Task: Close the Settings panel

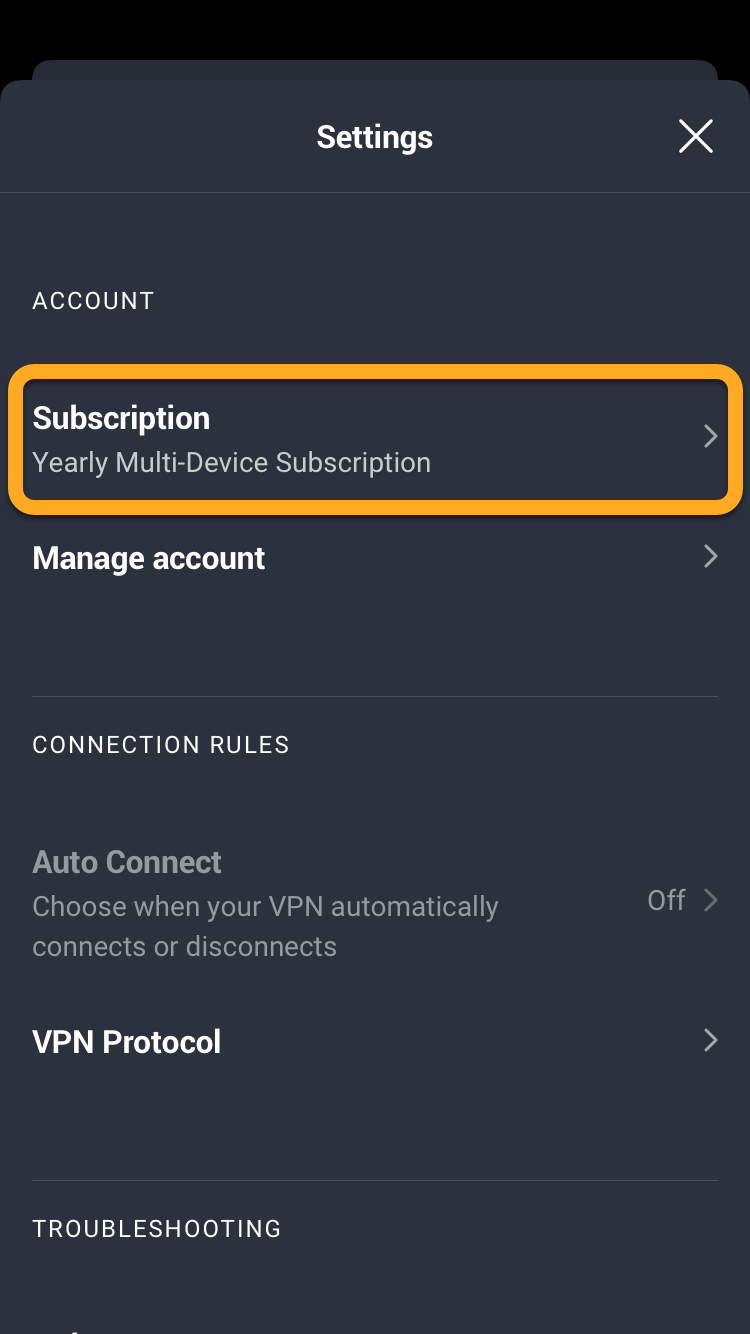Action: [695, 136]
